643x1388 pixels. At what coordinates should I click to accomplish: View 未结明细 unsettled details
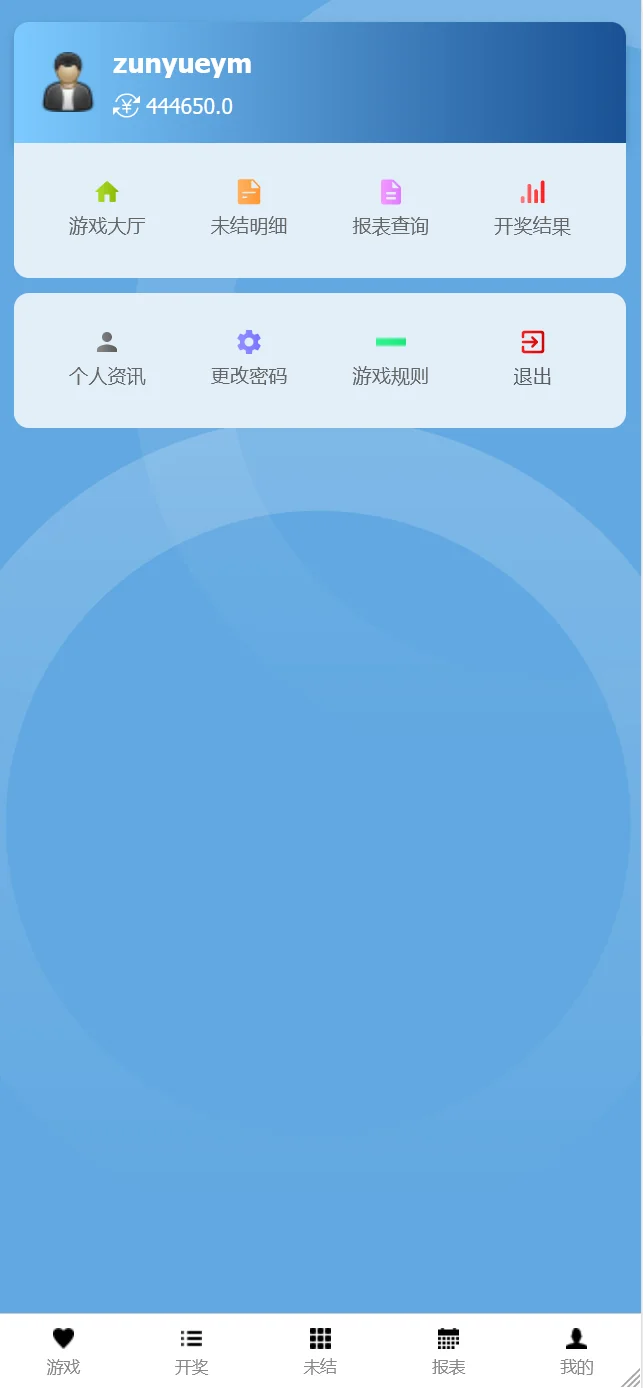tap(249, 209)
